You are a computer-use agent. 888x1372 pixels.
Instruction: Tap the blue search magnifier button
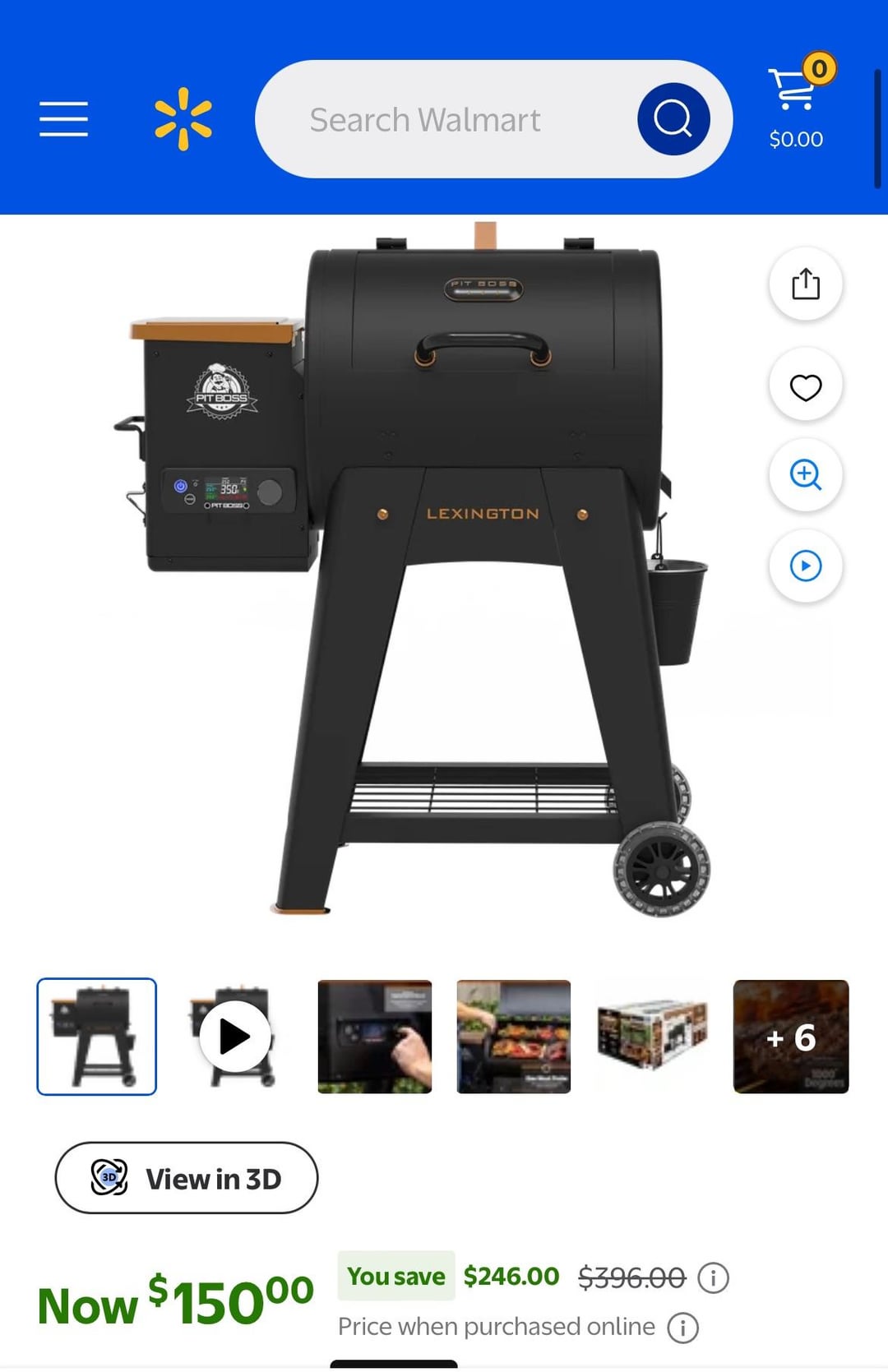tap(673, 119)
